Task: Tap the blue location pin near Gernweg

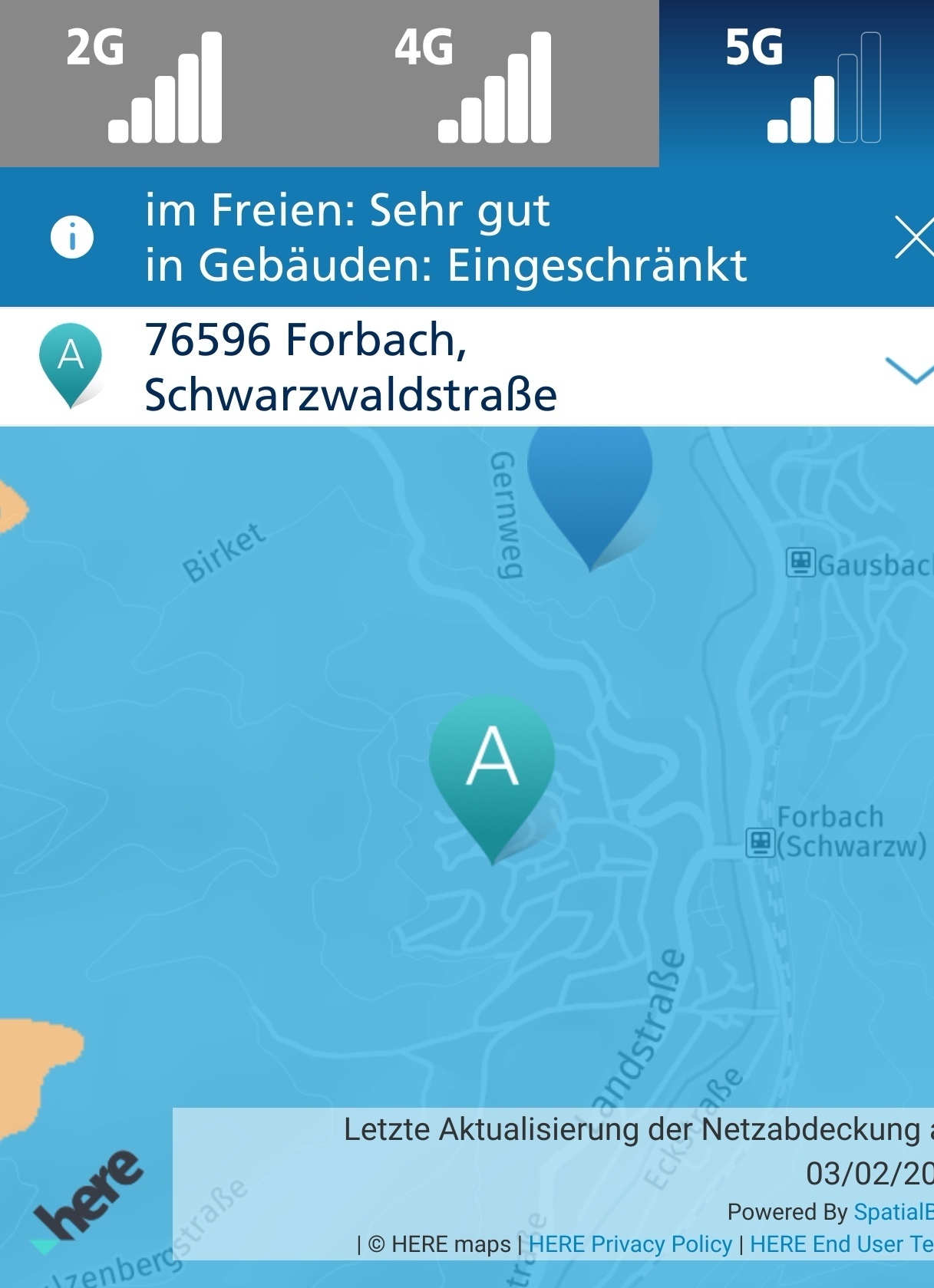Action: point(589,483)
